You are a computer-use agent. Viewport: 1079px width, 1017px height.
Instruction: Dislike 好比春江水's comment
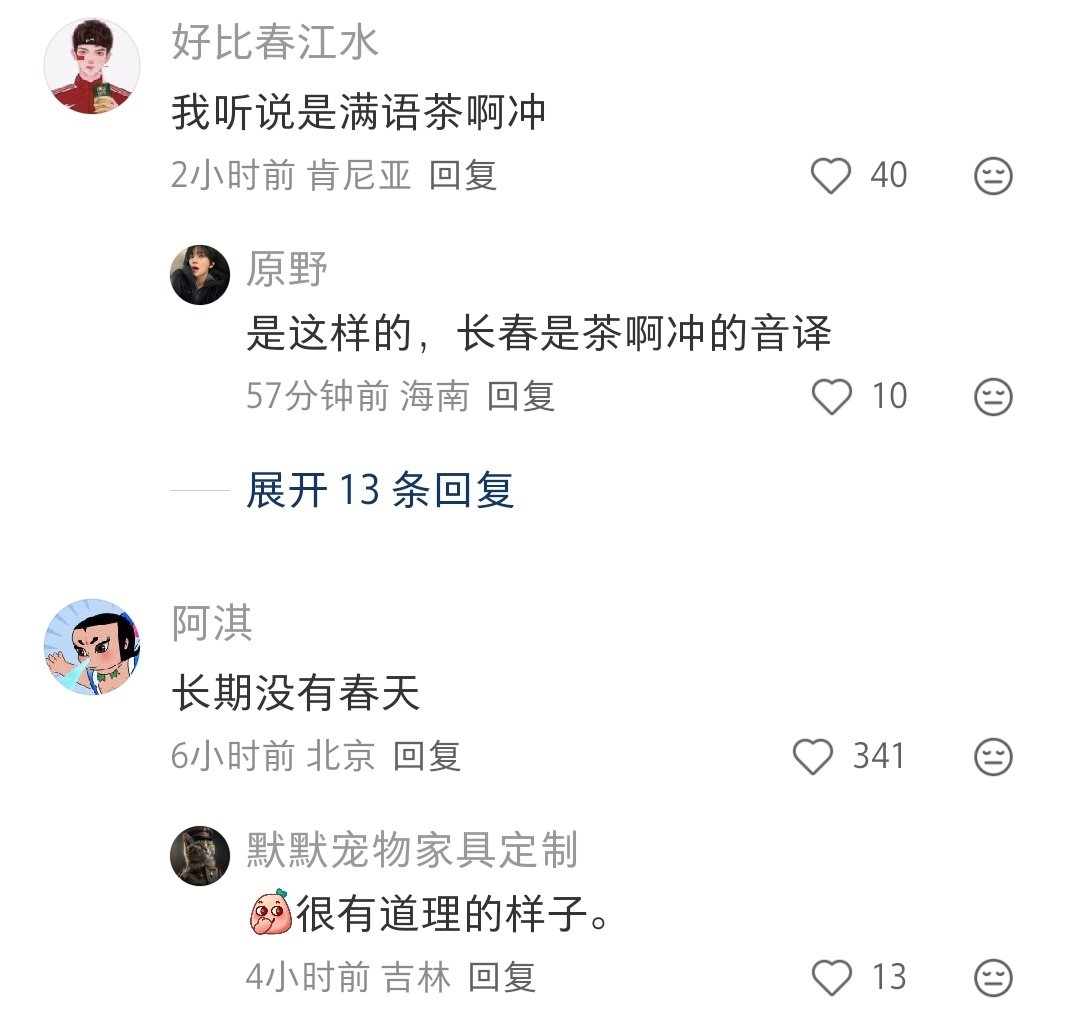(993, 176)
